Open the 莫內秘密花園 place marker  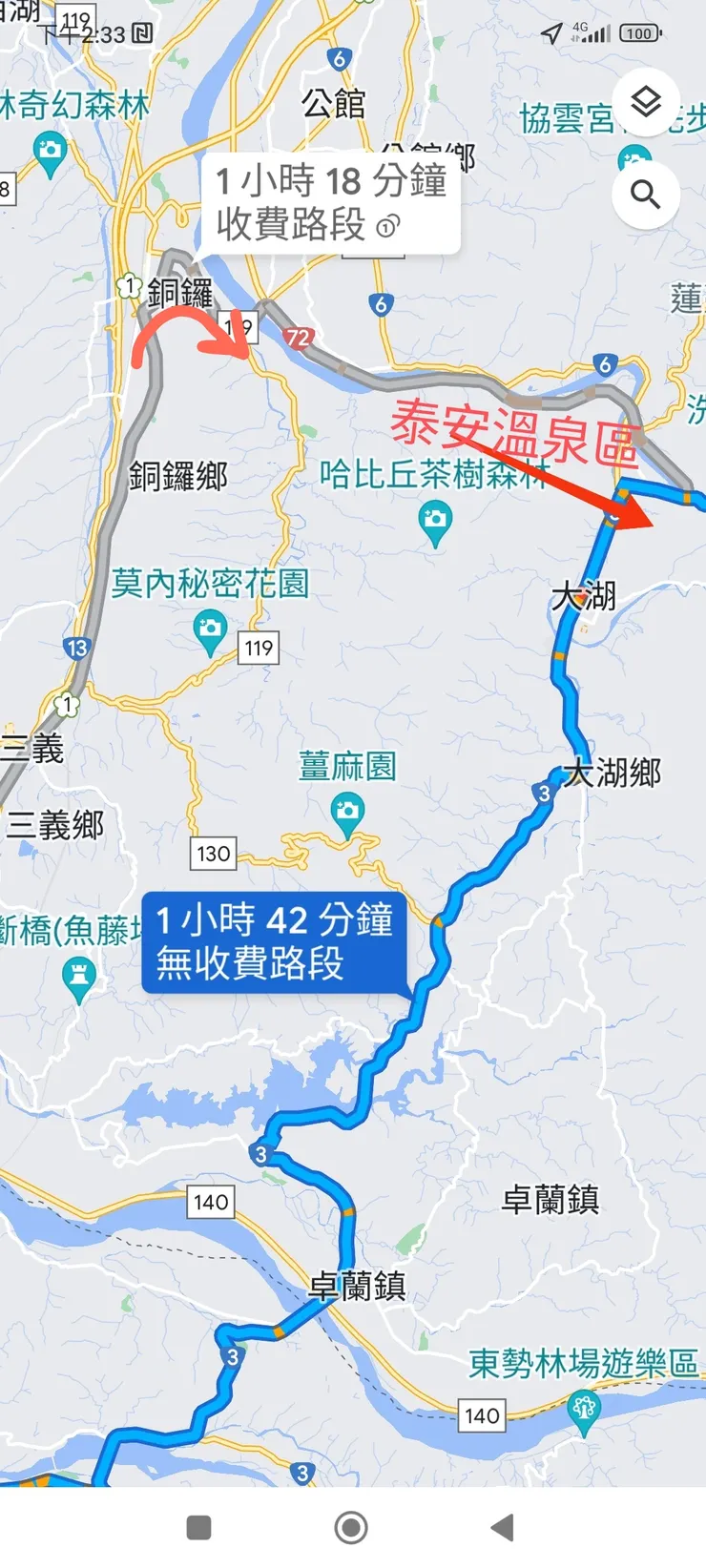[x=209, y=629]
